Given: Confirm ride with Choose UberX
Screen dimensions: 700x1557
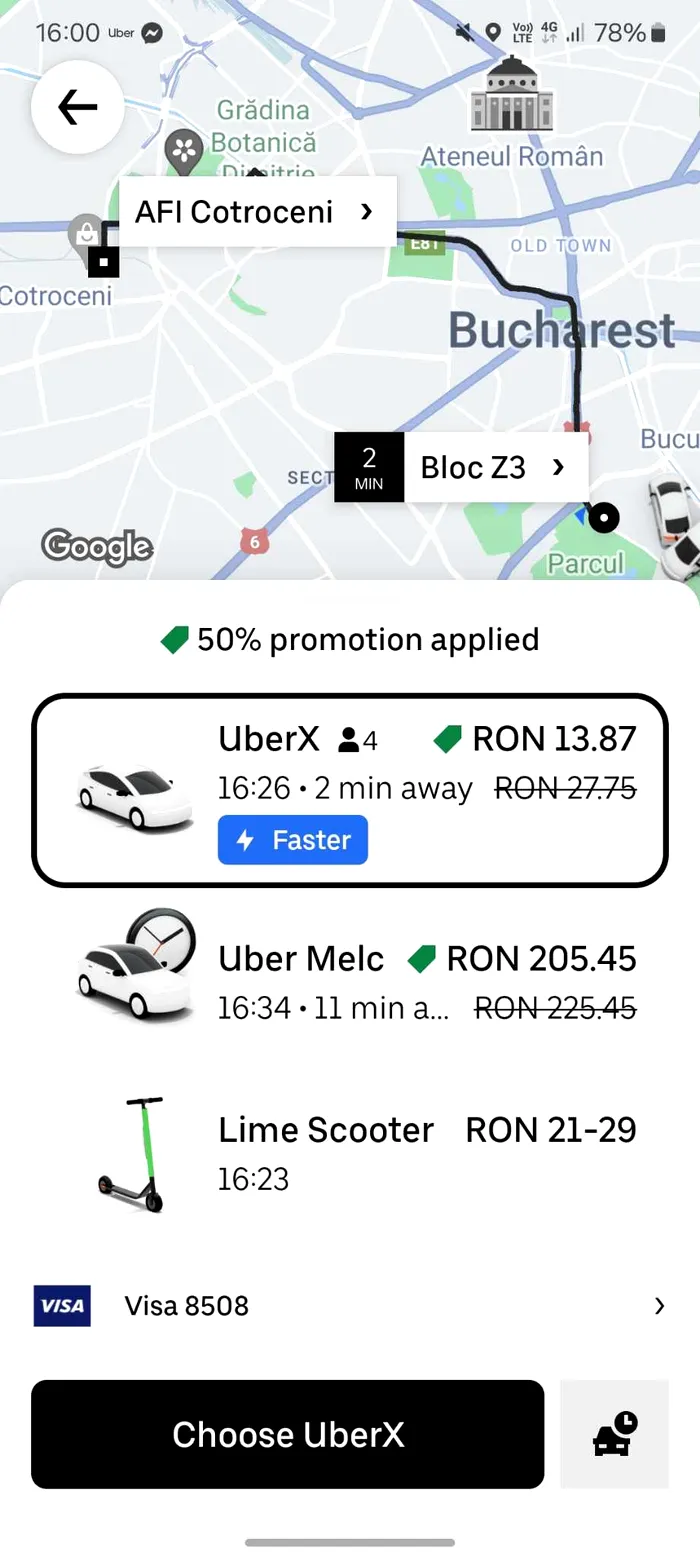Looking at the screenshot, I should pyautogui.click(x=288, y=1434).
